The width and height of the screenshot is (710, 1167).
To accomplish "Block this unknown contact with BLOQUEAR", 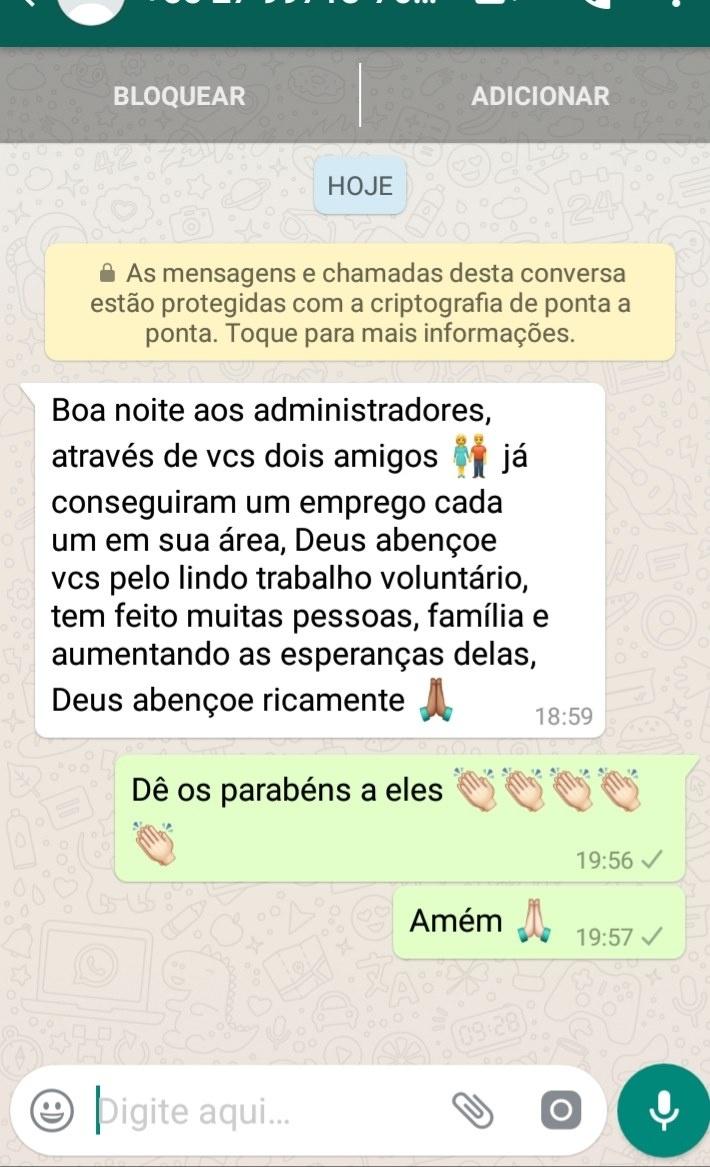I will click(x=179, y=96).
